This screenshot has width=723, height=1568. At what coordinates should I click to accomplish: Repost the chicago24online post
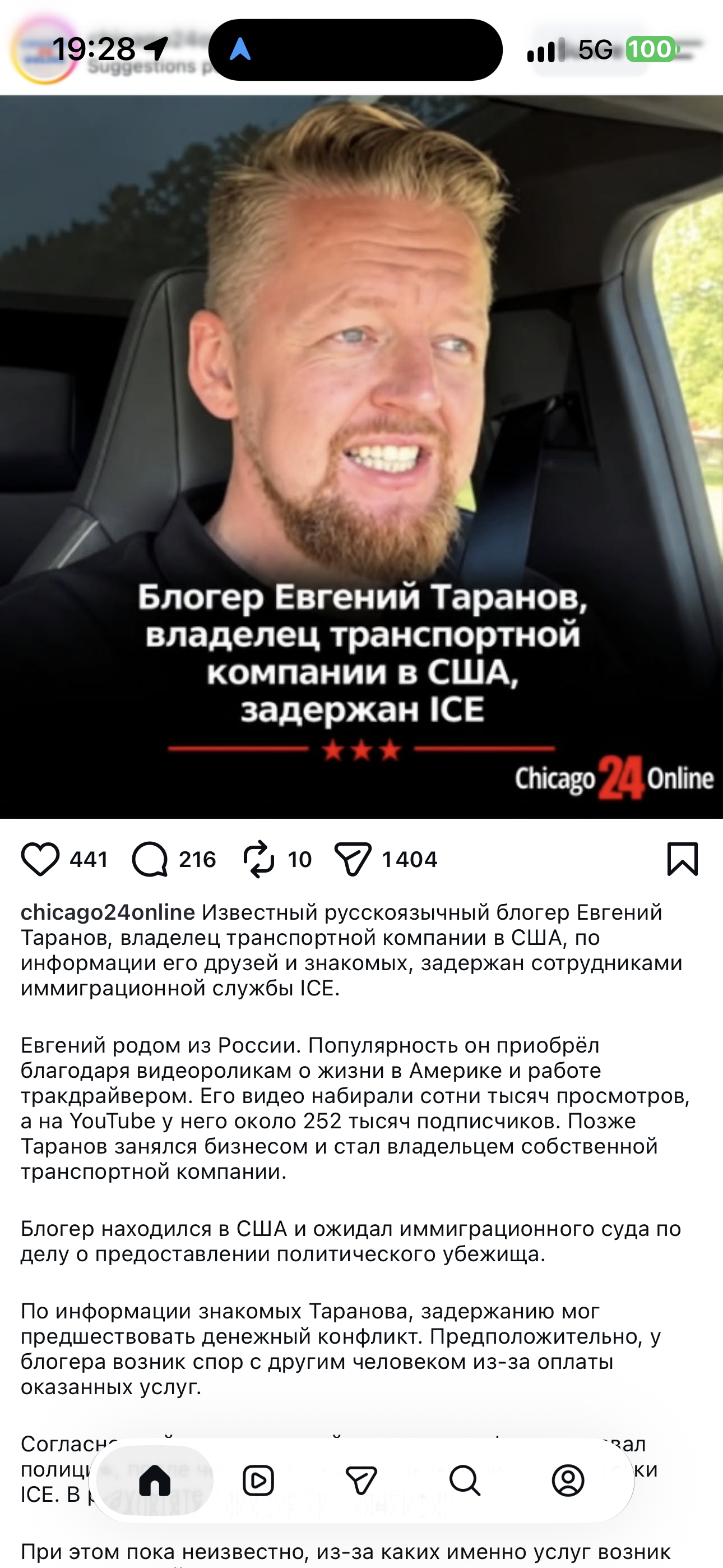point(259,859)
